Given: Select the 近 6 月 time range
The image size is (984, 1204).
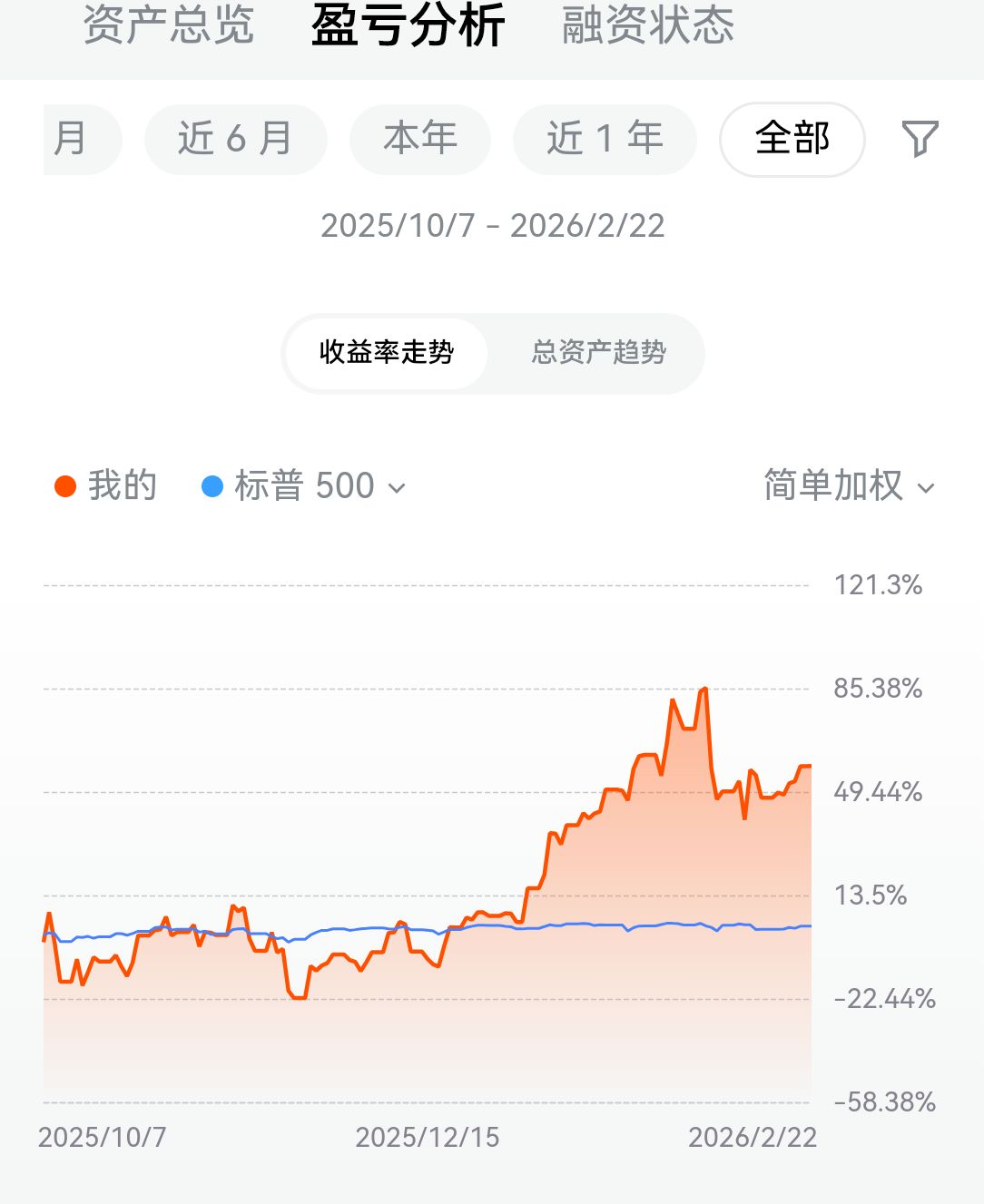Looking at the screenshot, I should pos(235,139).
